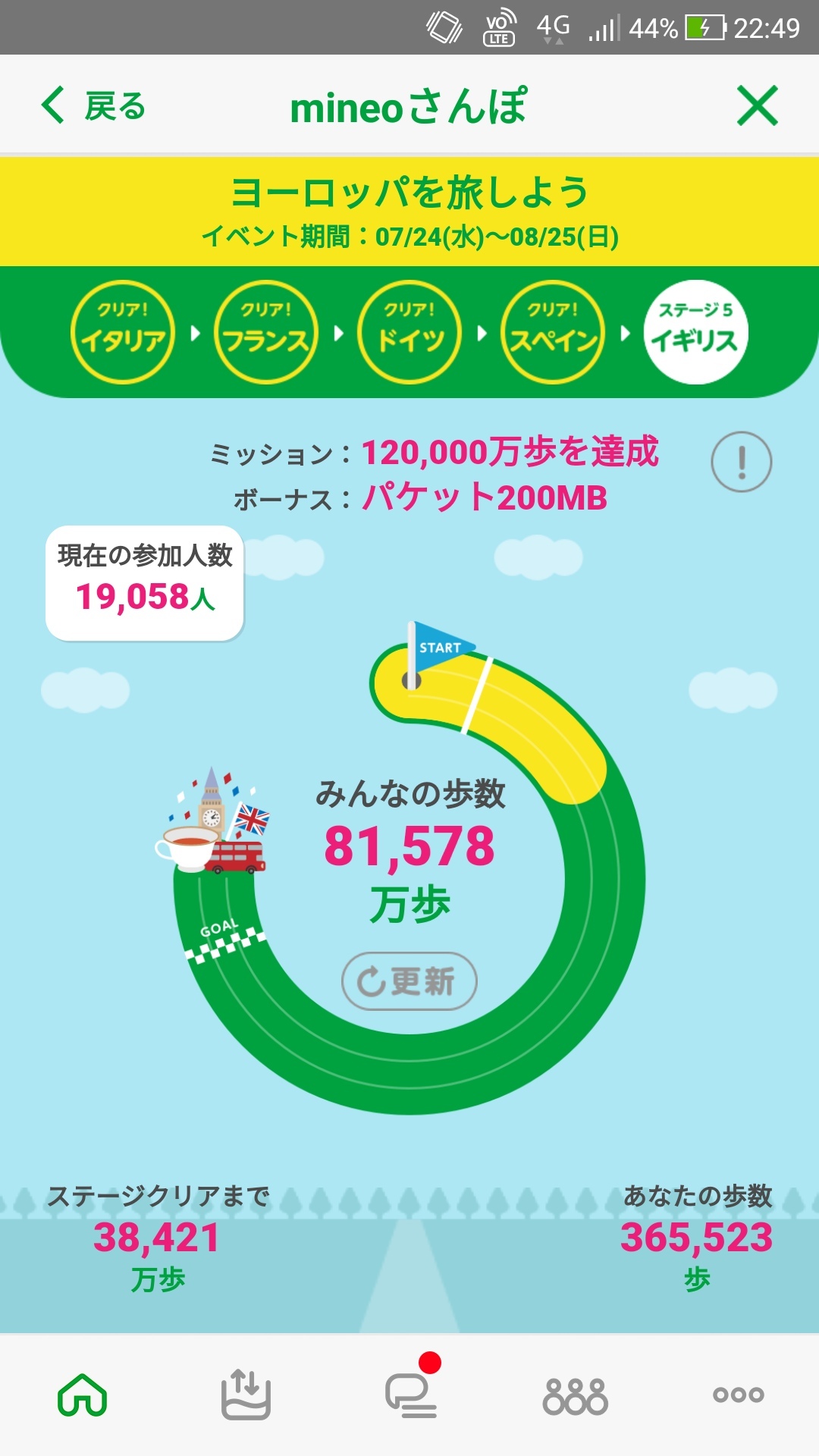Image resolution: width=819 pixels, height=1456 pixels.
Task: Open the community people tab
Action: coord(575,1395)
